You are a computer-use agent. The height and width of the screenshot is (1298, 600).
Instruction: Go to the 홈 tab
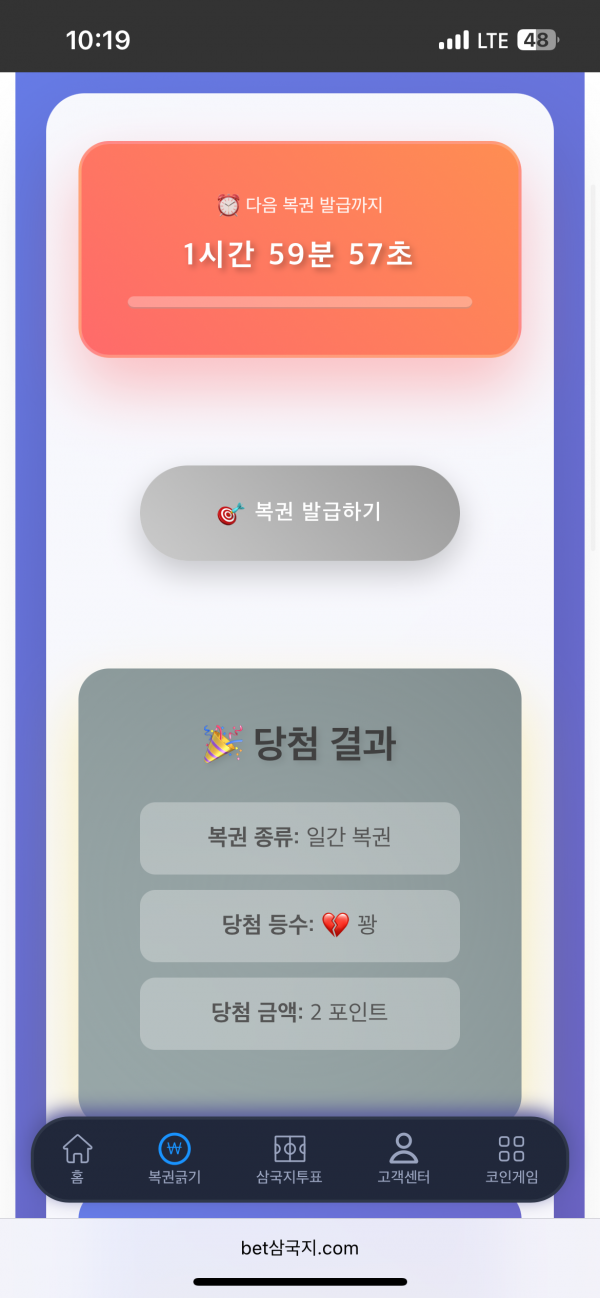pos(77,1159)
